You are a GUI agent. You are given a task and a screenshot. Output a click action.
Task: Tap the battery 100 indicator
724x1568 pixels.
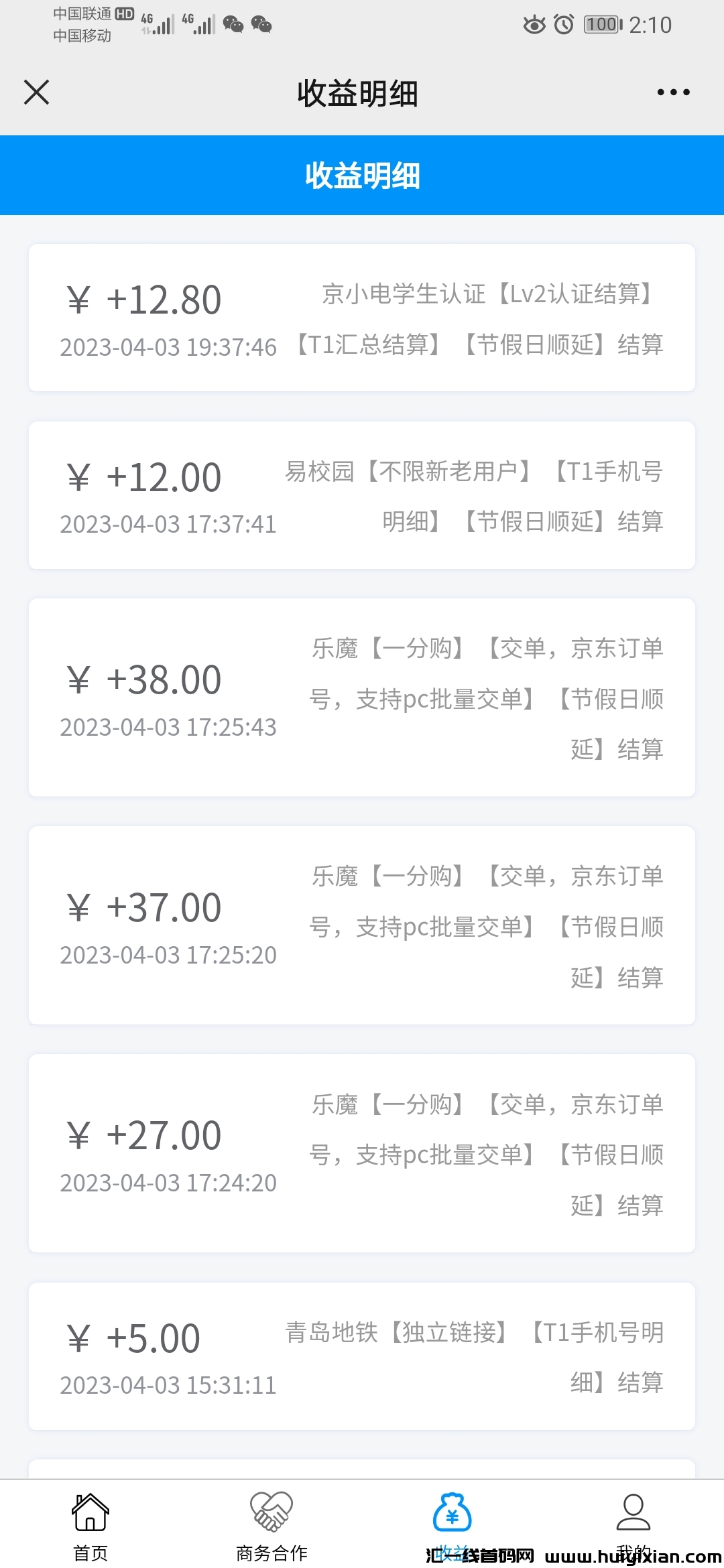point(602,23)
